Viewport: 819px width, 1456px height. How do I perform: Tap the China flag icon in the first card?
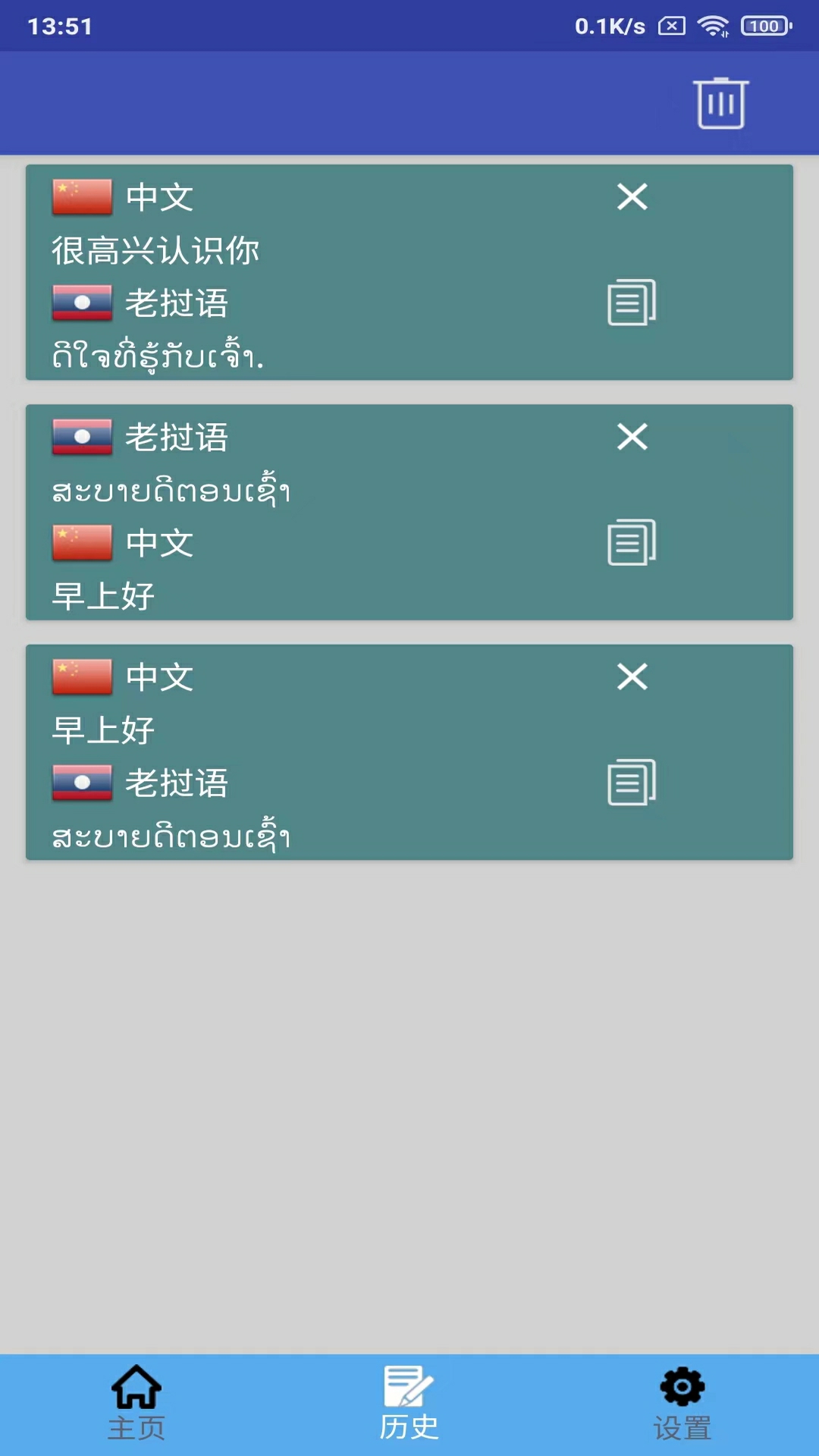pyautogui.click(x=81, y=195)
